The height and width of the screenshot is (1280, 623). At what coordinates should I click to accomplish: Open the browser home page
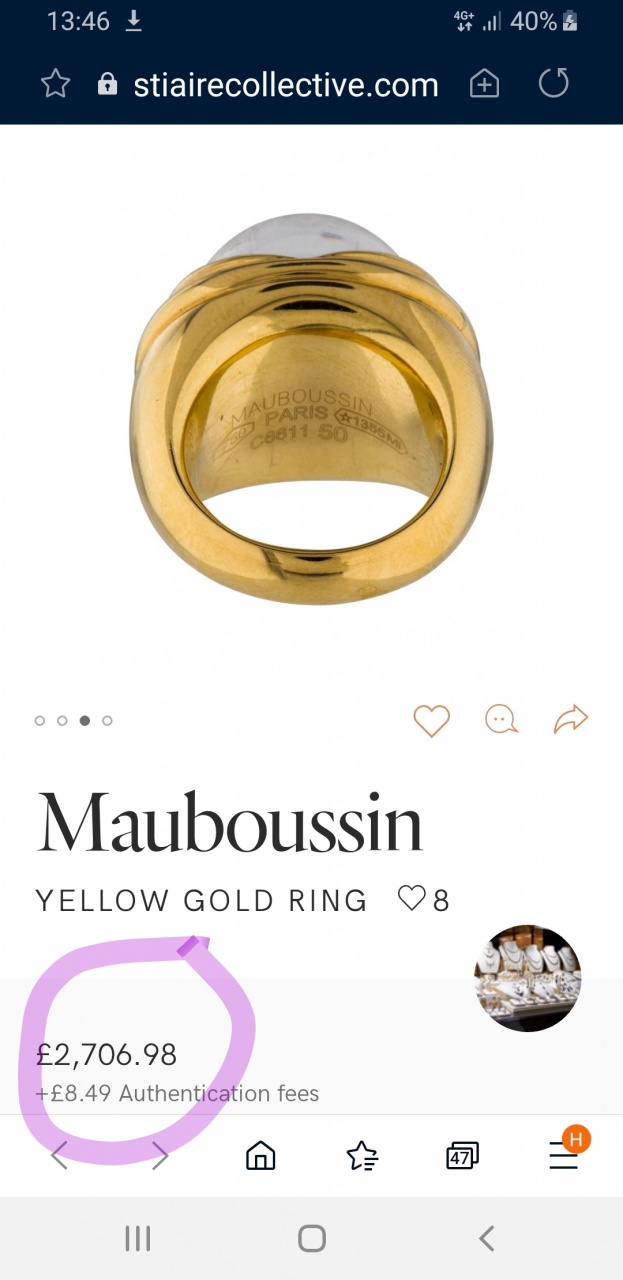261,1157
